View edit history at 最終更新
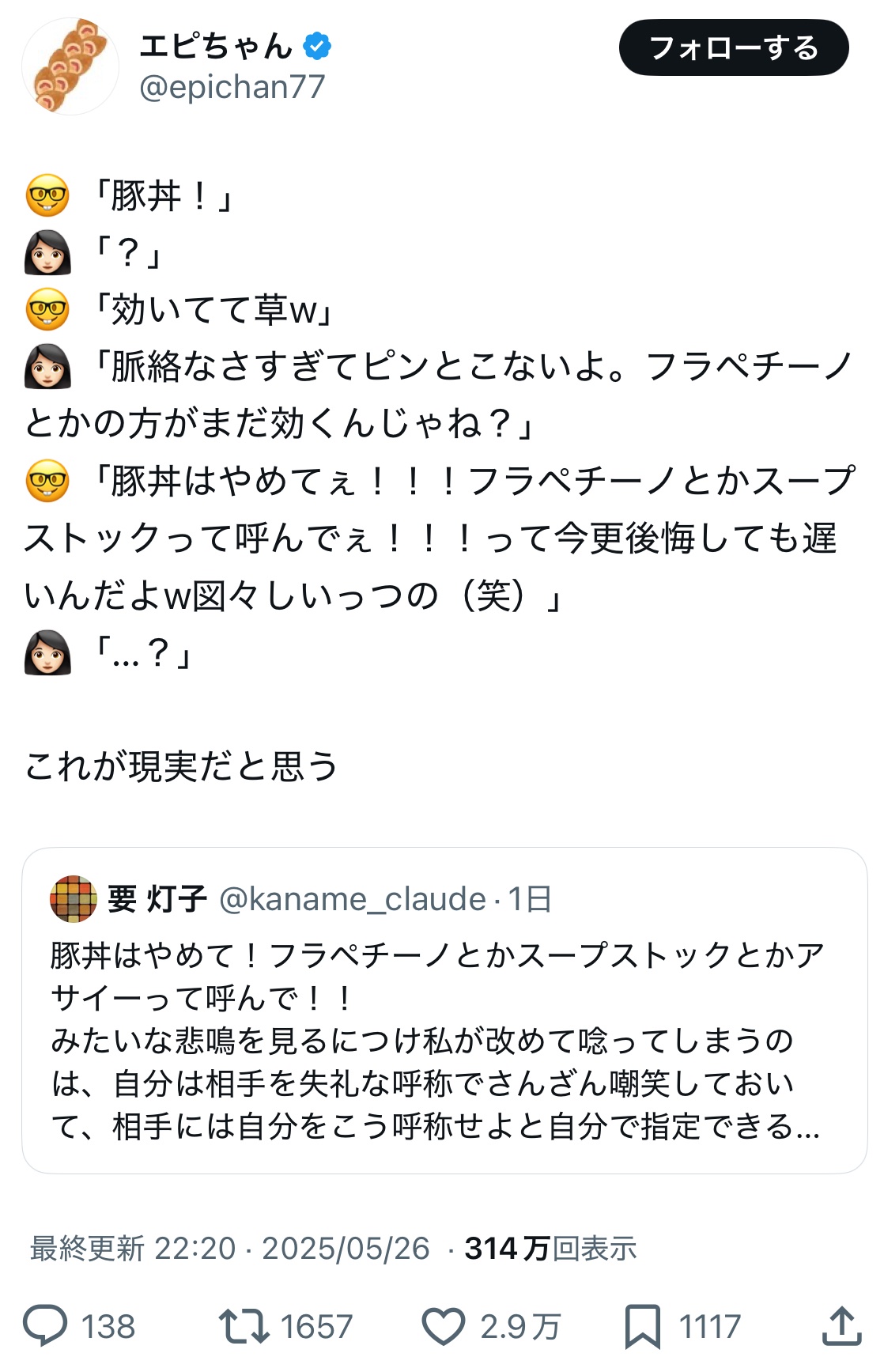The width and height of the screenshot is (884, 1372). 87,1249
